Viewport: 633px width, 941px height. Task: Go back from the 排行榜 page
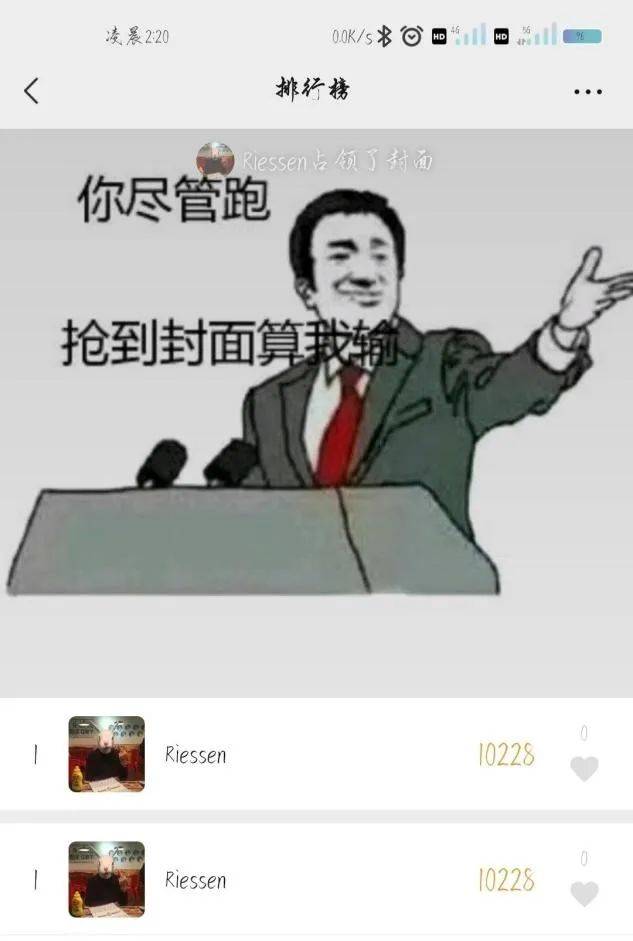tap(31, 91)
